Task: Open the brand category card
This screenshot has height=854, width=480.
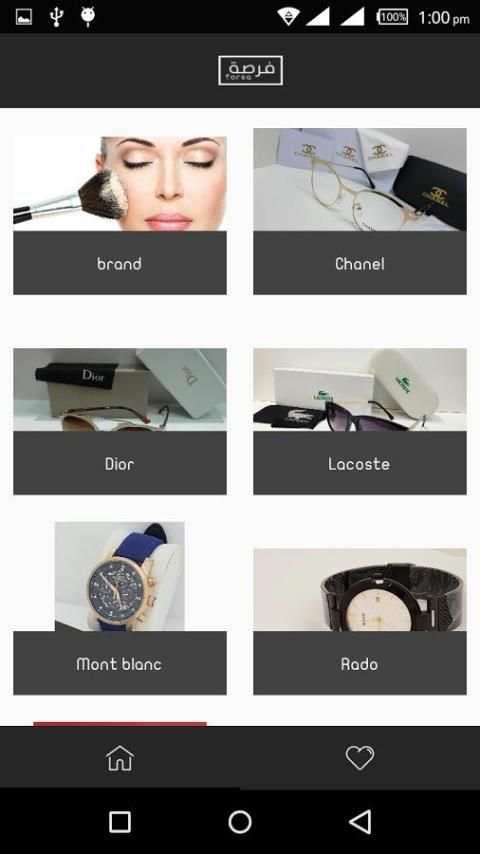Action: click(x=120, y=215)
